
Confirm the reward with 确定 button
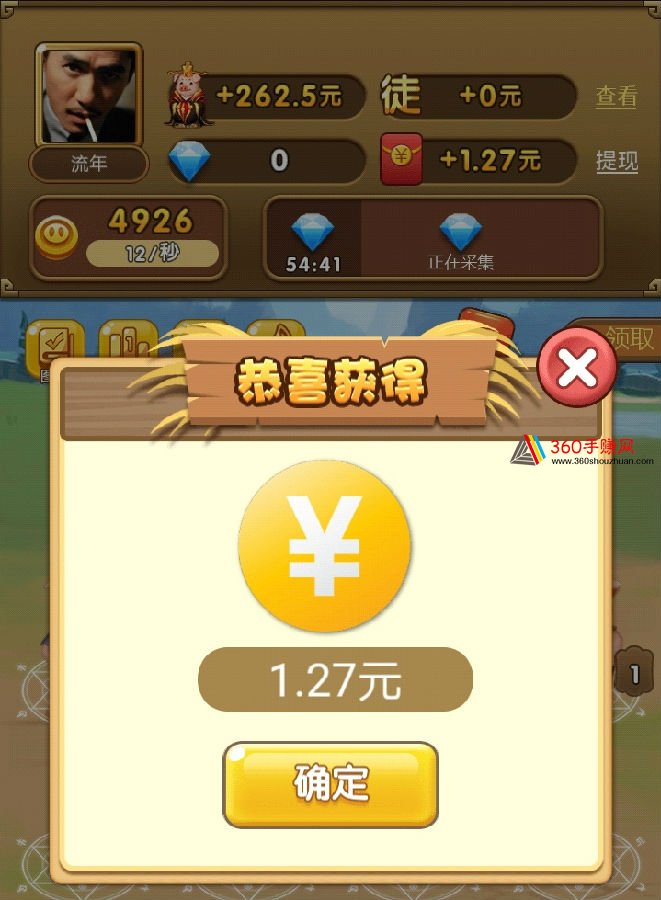[x=330, y=785]
